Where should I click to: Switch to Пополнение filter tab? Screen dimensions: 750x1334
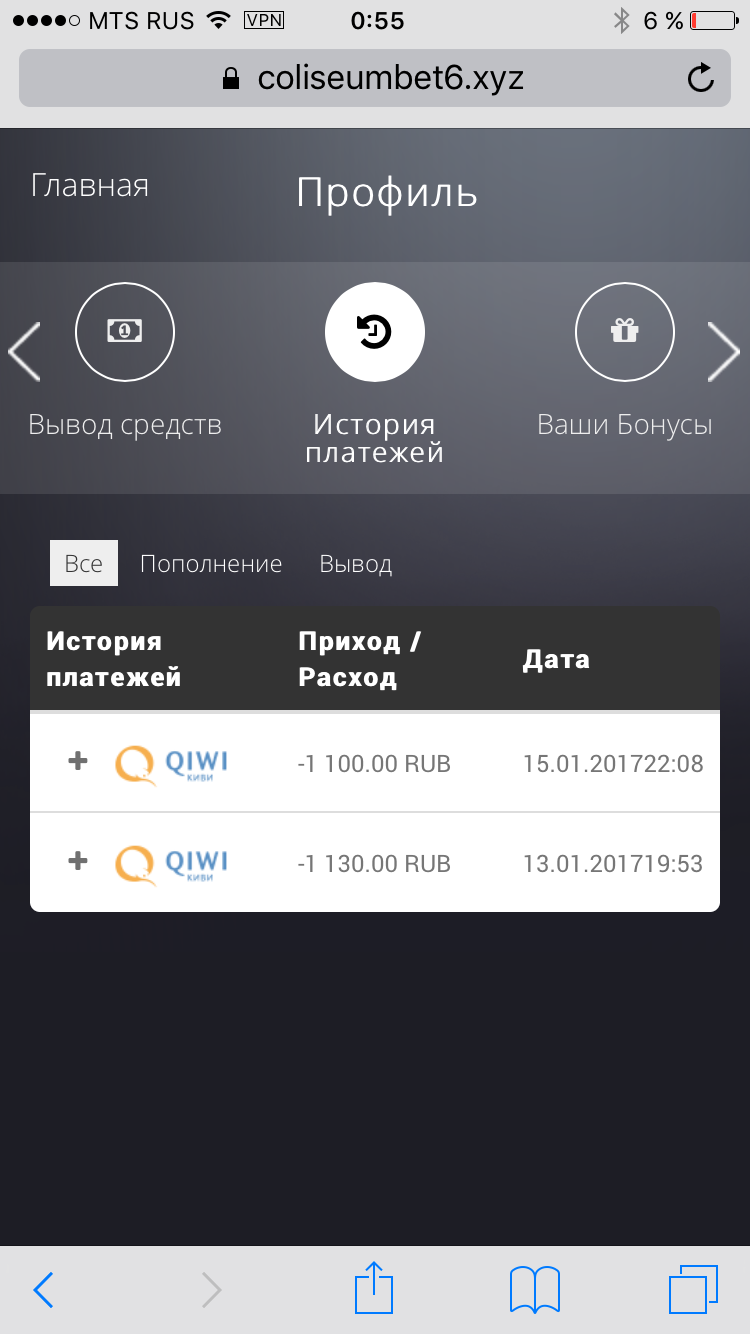[211, 564]
